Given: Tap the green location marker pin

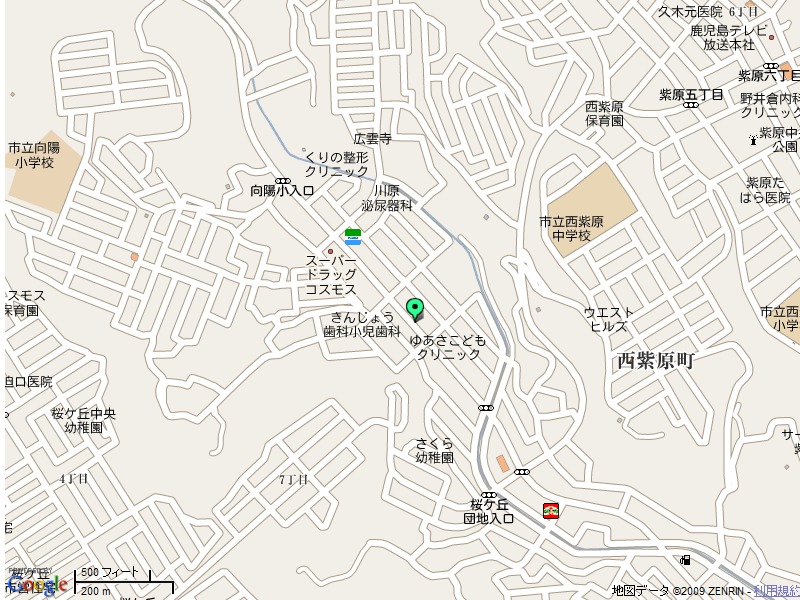Looking at the screenshot, I should pyautogui.click(x=415, y=308).
